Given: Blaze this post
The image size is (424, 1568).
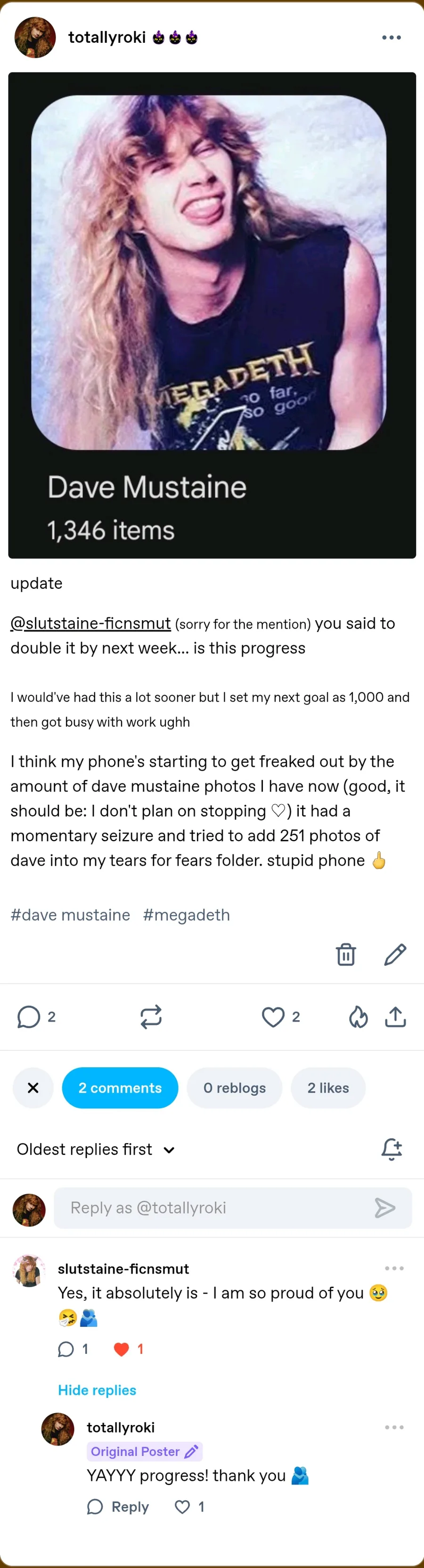Looking at the screenshot, I should 358,1016.
